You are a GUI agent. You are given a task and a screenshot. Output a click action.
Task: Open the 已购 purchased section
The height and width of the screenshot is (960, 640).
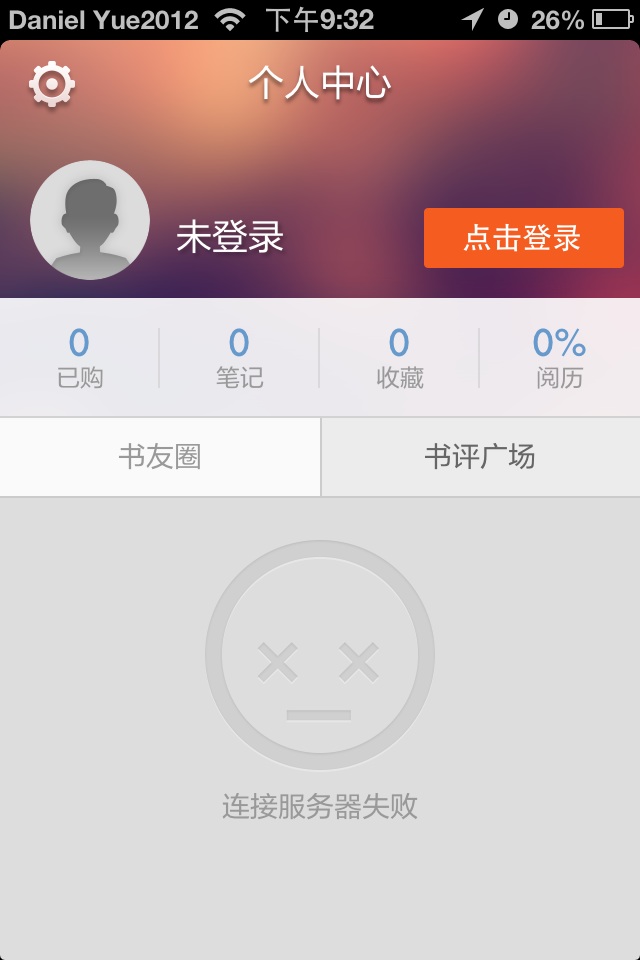(79, 357)
